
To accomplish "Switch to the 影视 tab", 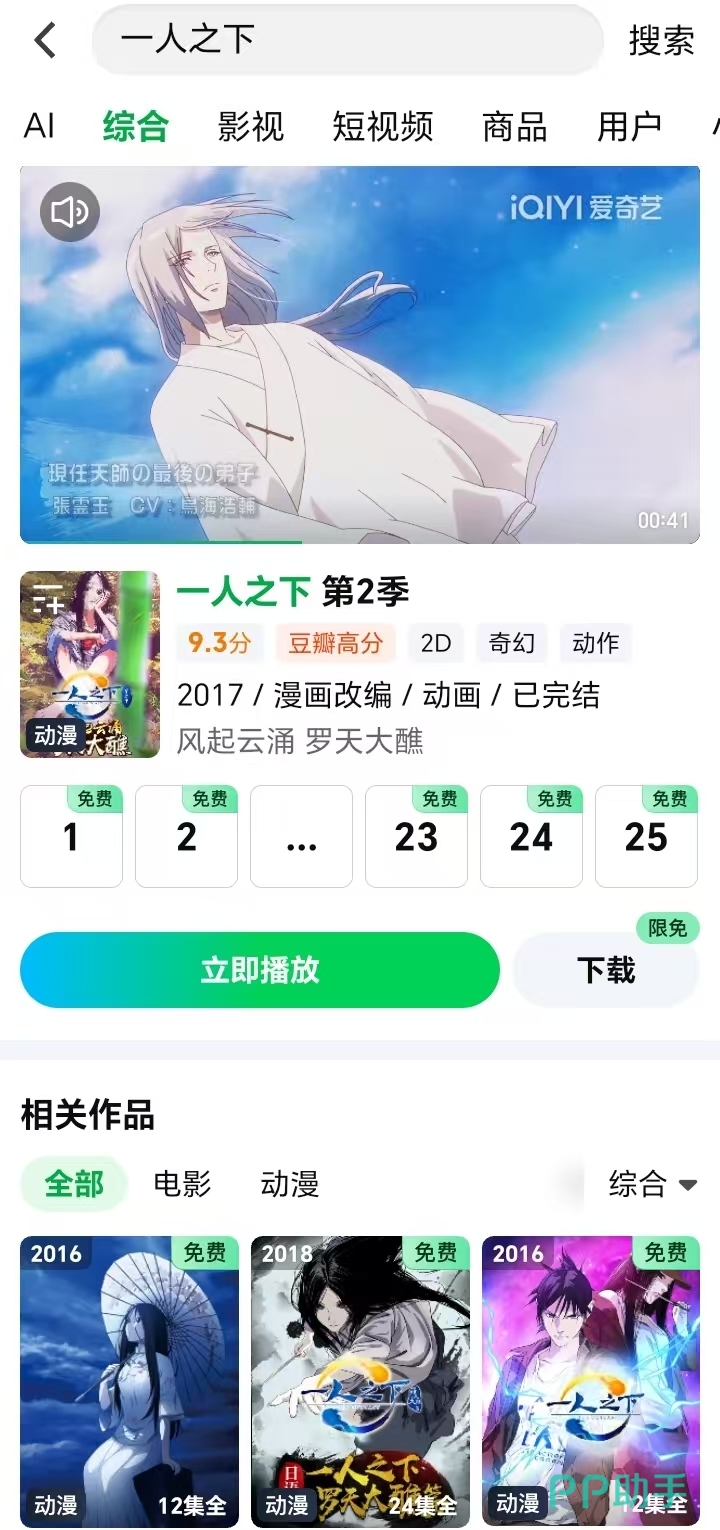I will pos(251,127).
